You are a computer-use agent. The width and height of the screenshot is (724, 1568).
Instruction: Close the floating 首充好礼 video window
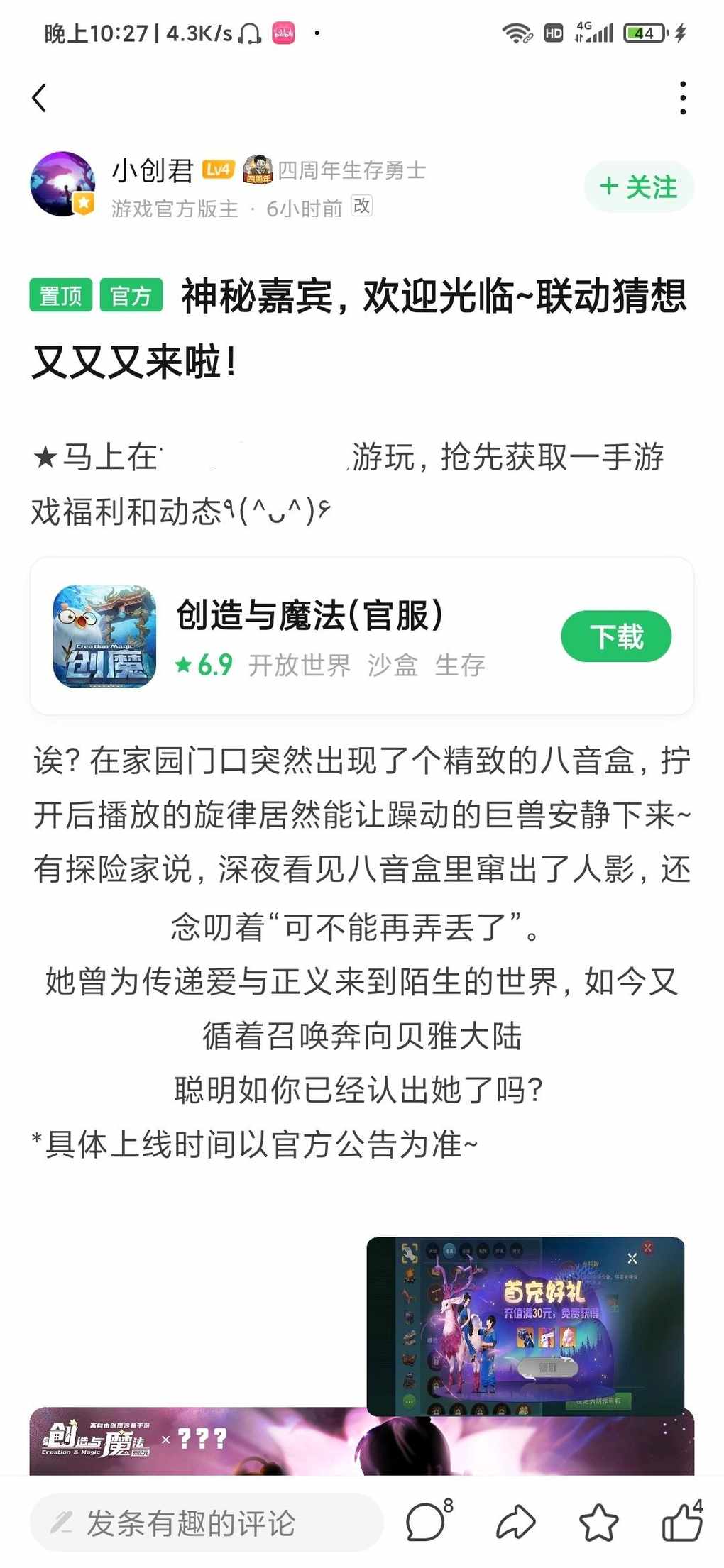tap(632, 1259)
